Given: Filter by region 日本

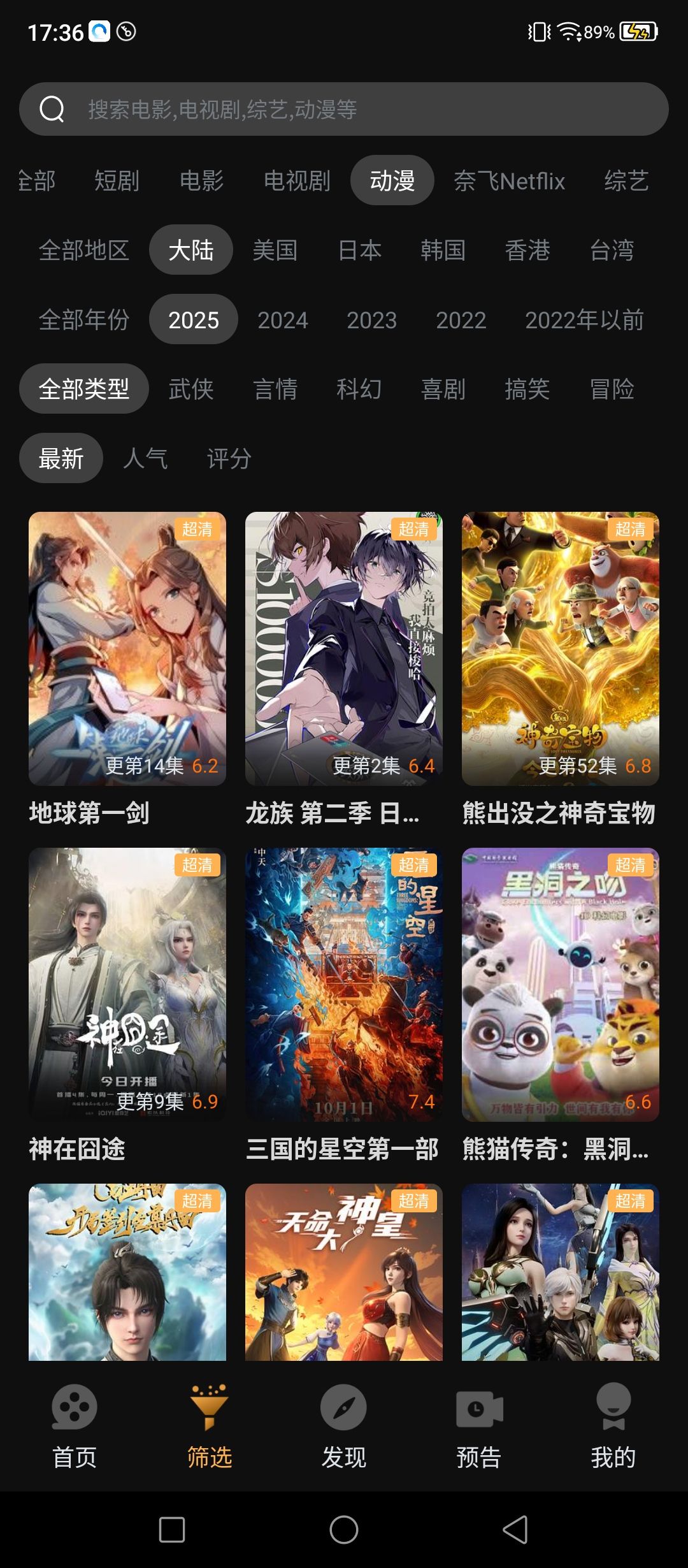Looking at the screenshot, I should tap(359, 250).
